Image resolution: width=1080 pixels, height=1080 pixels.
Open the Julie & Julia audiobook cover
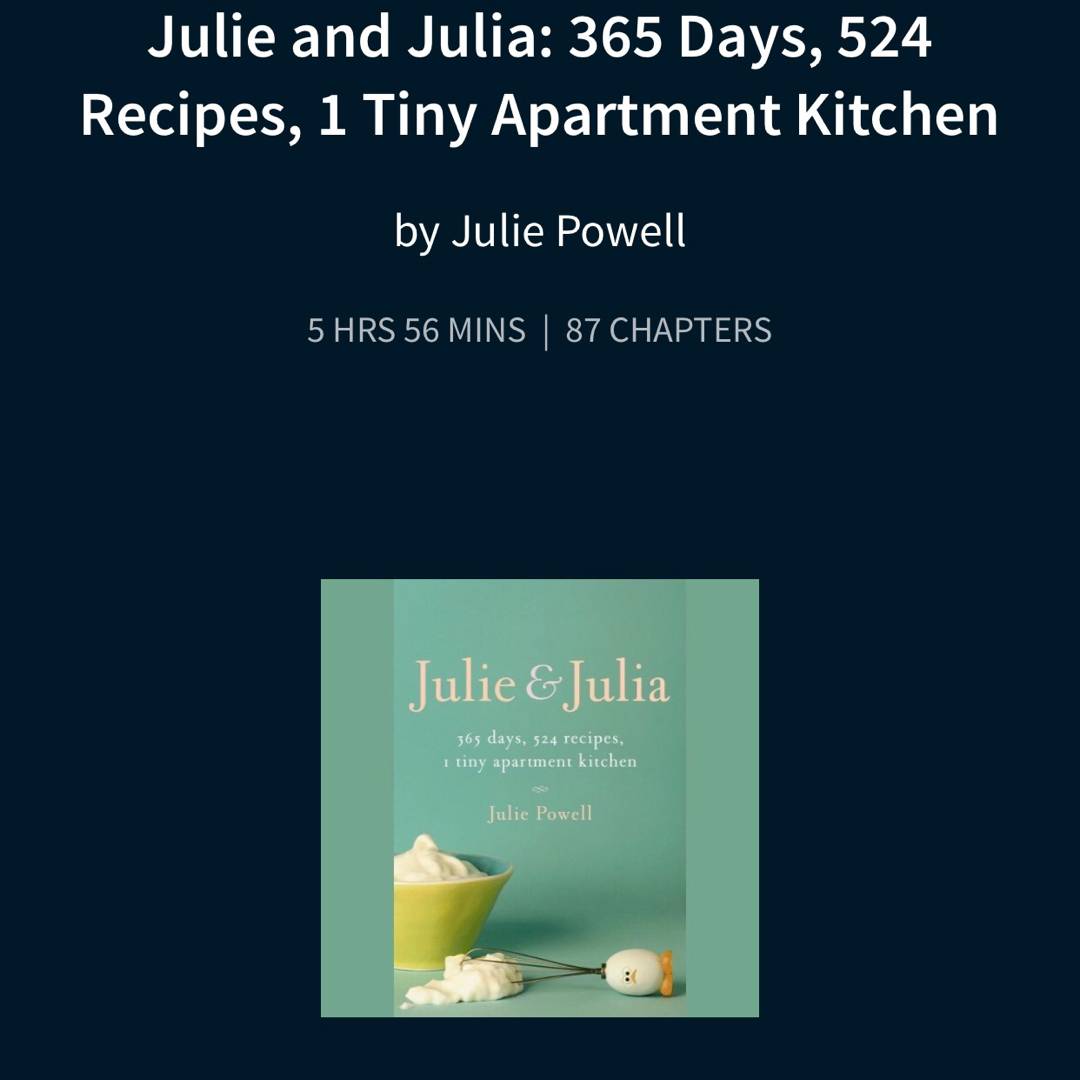539,797
